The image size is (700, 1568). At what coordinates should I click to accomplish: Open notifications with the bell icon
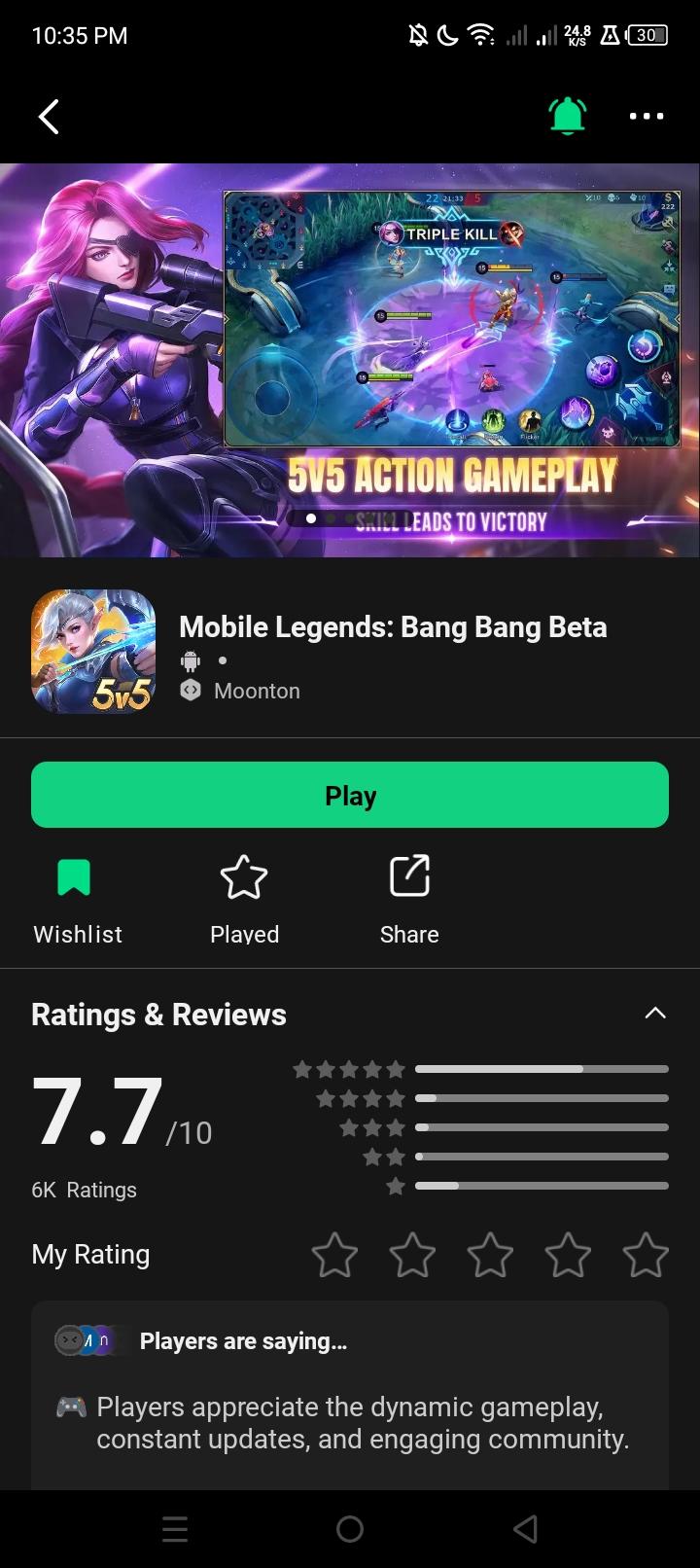tap(568, 115)
